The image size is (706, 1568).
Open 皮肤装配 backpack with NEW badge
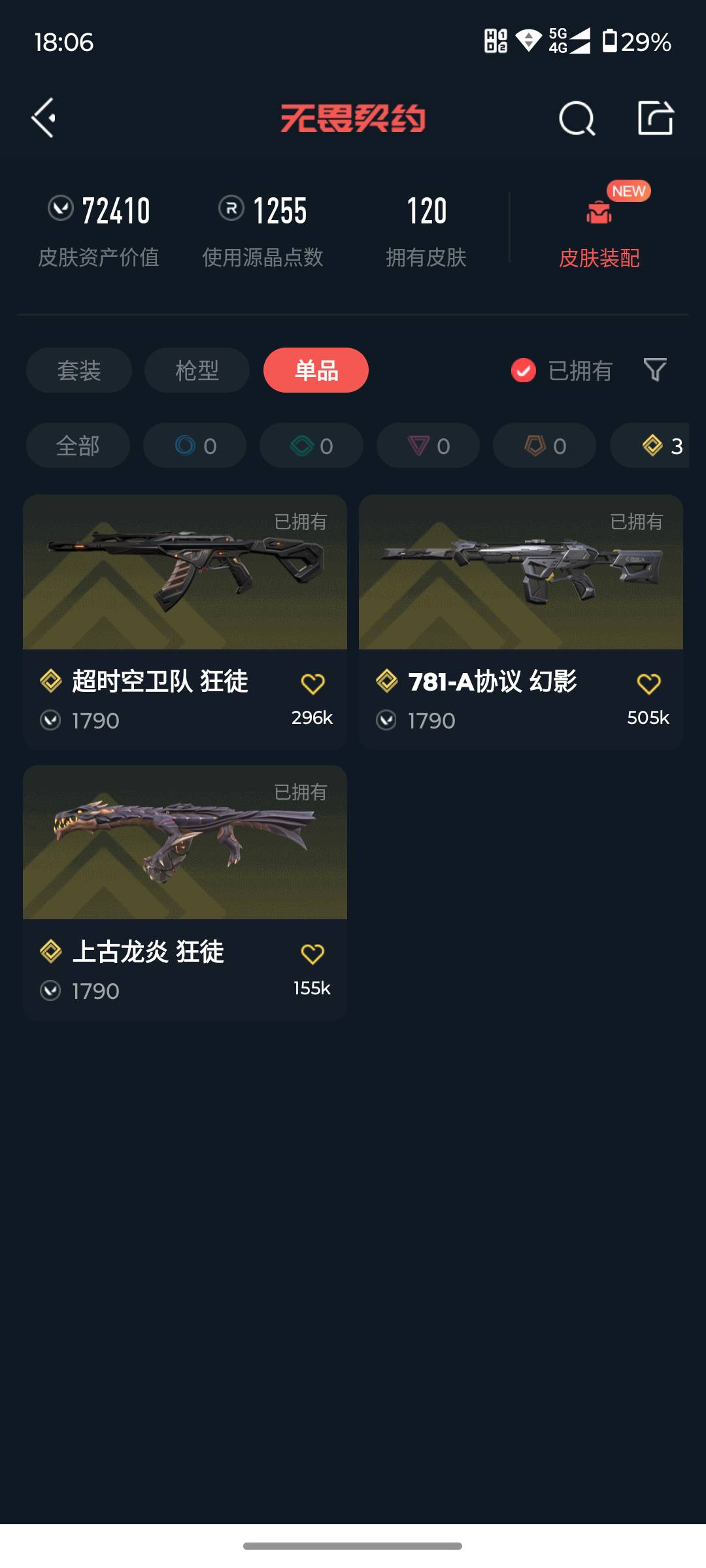[599, 212]
